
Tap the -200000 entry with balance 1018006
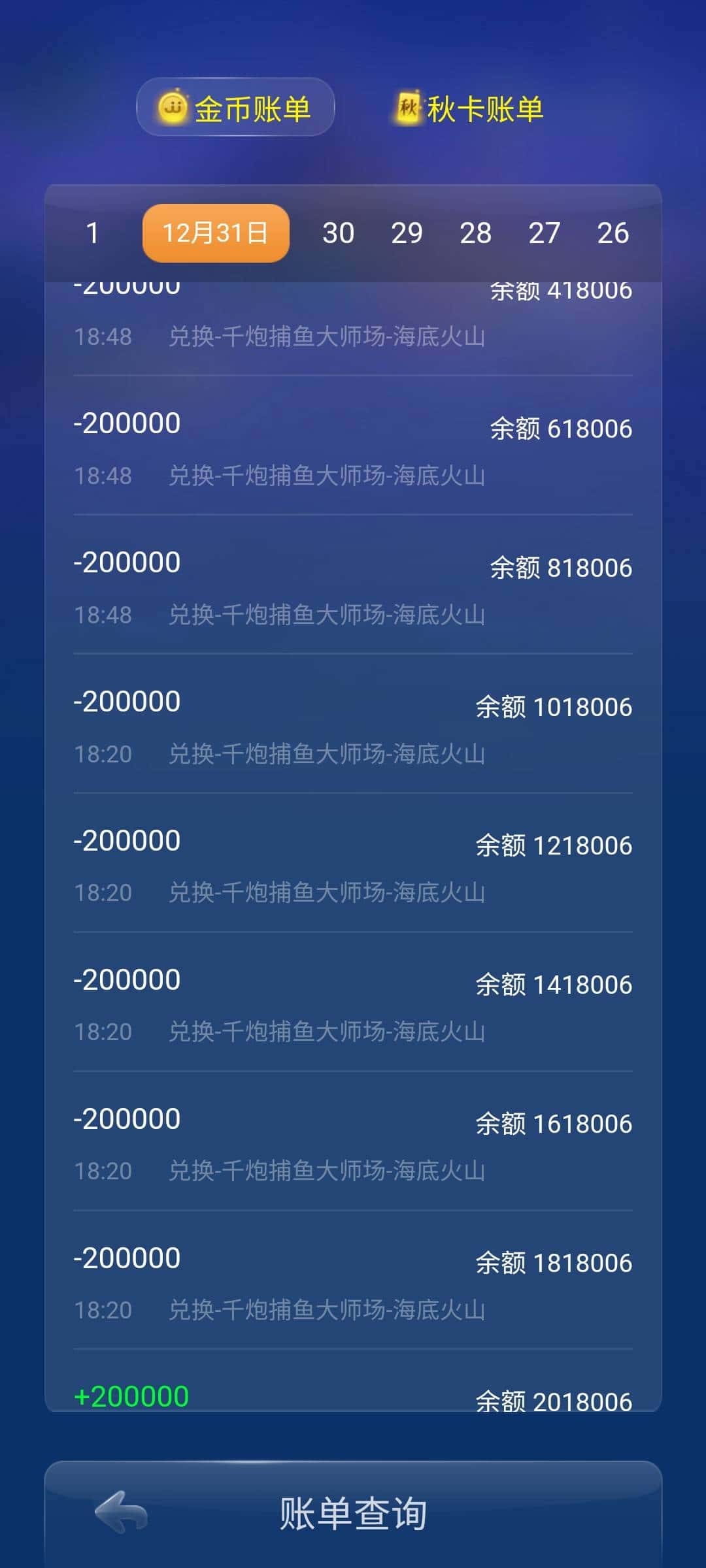[x=128, y=700]
